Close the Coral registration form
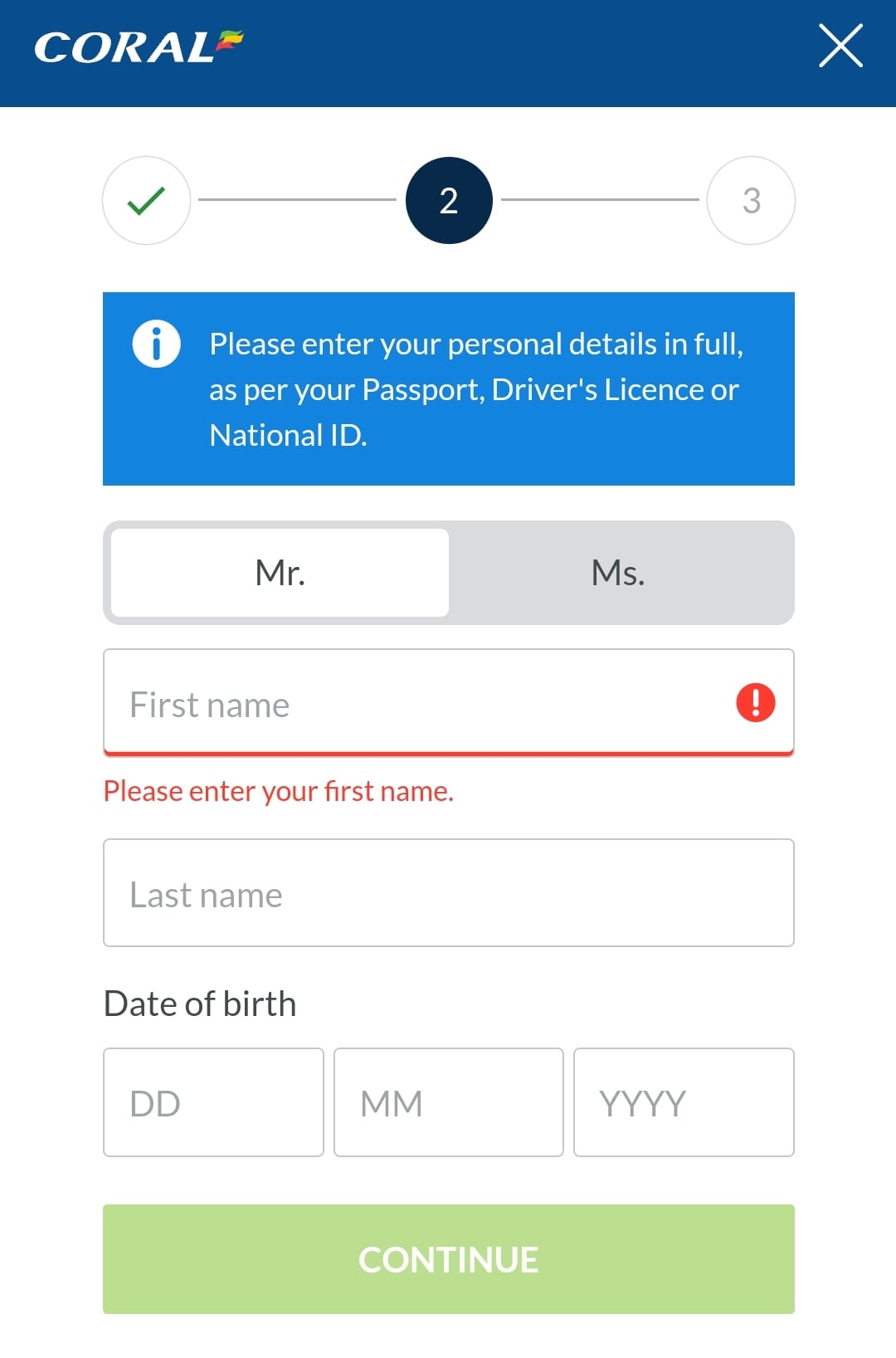This screenshot has width=896, height=1358. coord(840,46)
